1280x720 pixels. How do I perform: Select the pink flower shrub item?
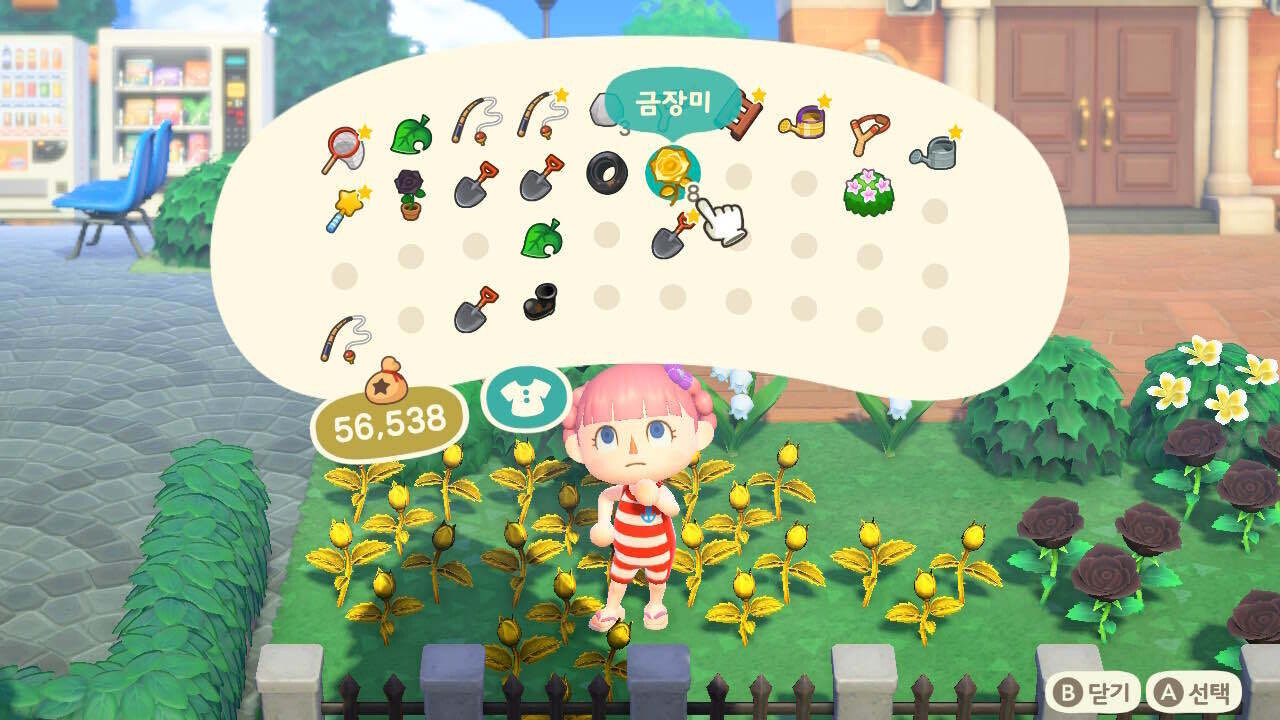click(868, 192)
